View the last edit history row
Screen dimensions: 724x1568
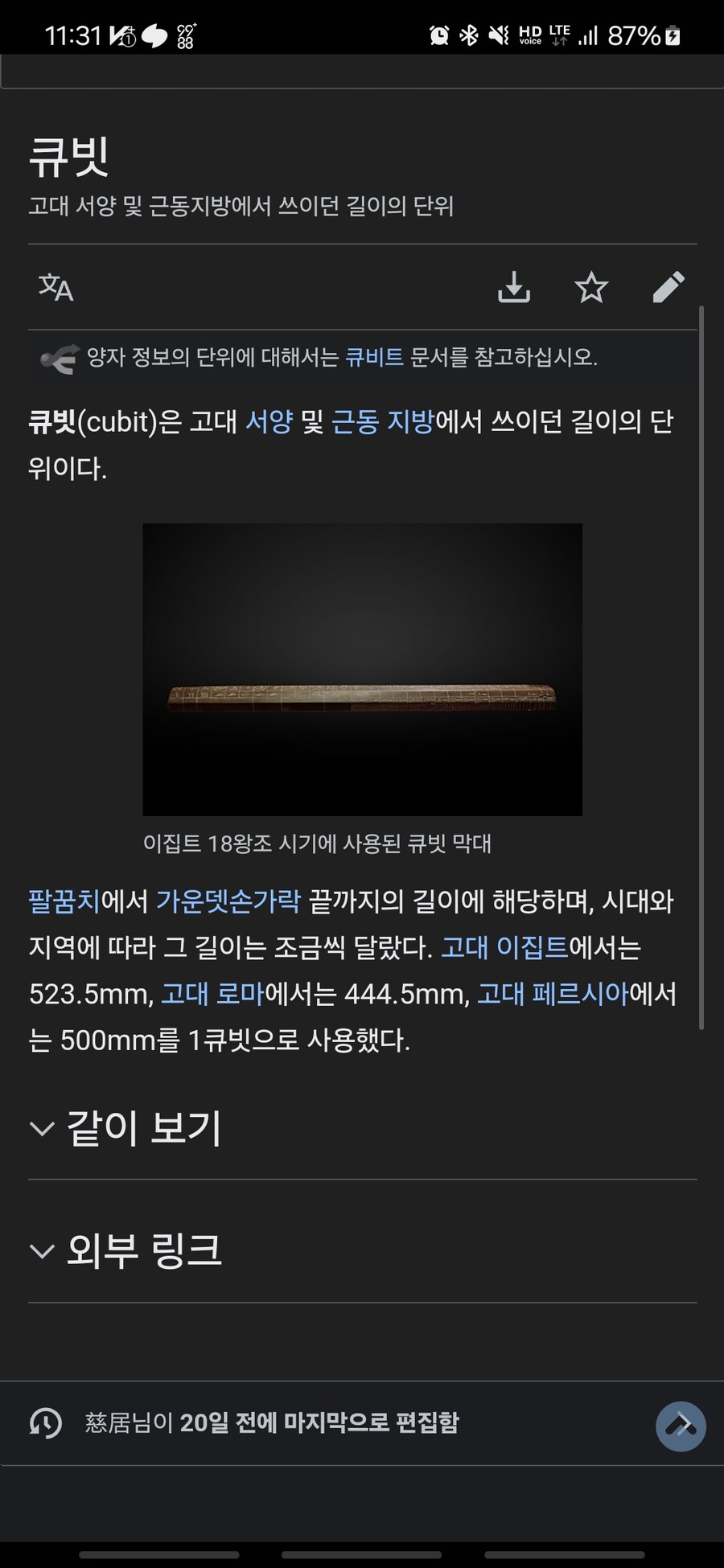[272, 1422]
